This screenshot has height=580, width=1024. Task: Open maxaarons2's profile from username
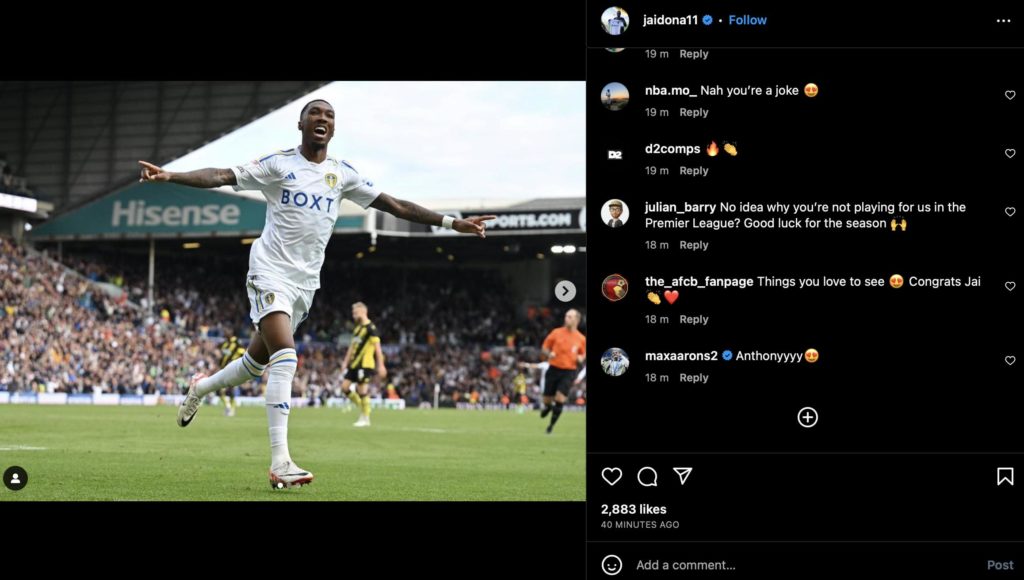coord(681,356)
